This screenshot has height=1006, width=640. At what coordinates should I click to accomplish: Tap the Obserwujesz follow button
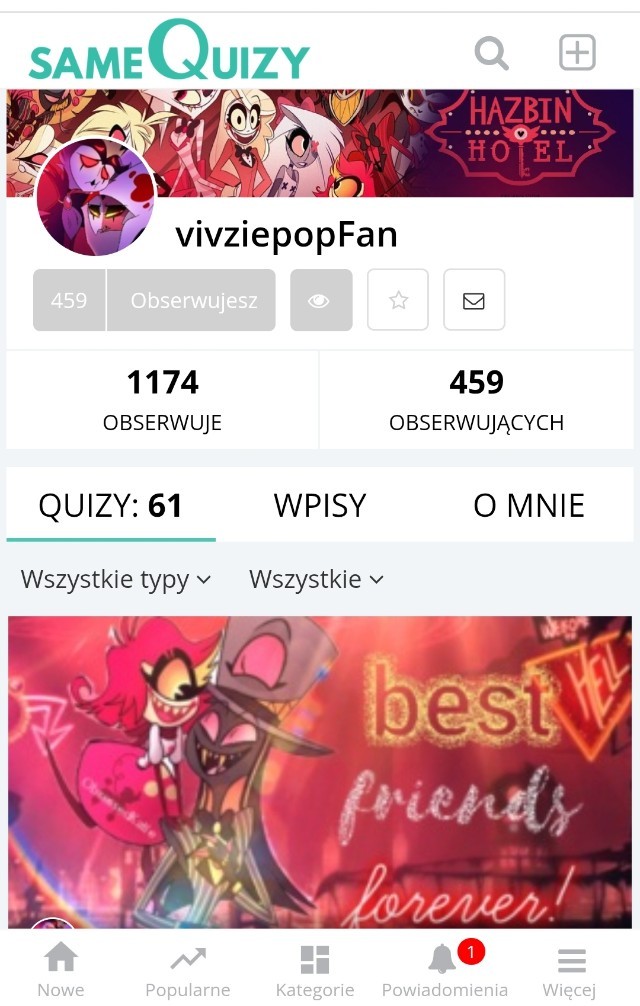pyautogui.click(x=192, y=300)
